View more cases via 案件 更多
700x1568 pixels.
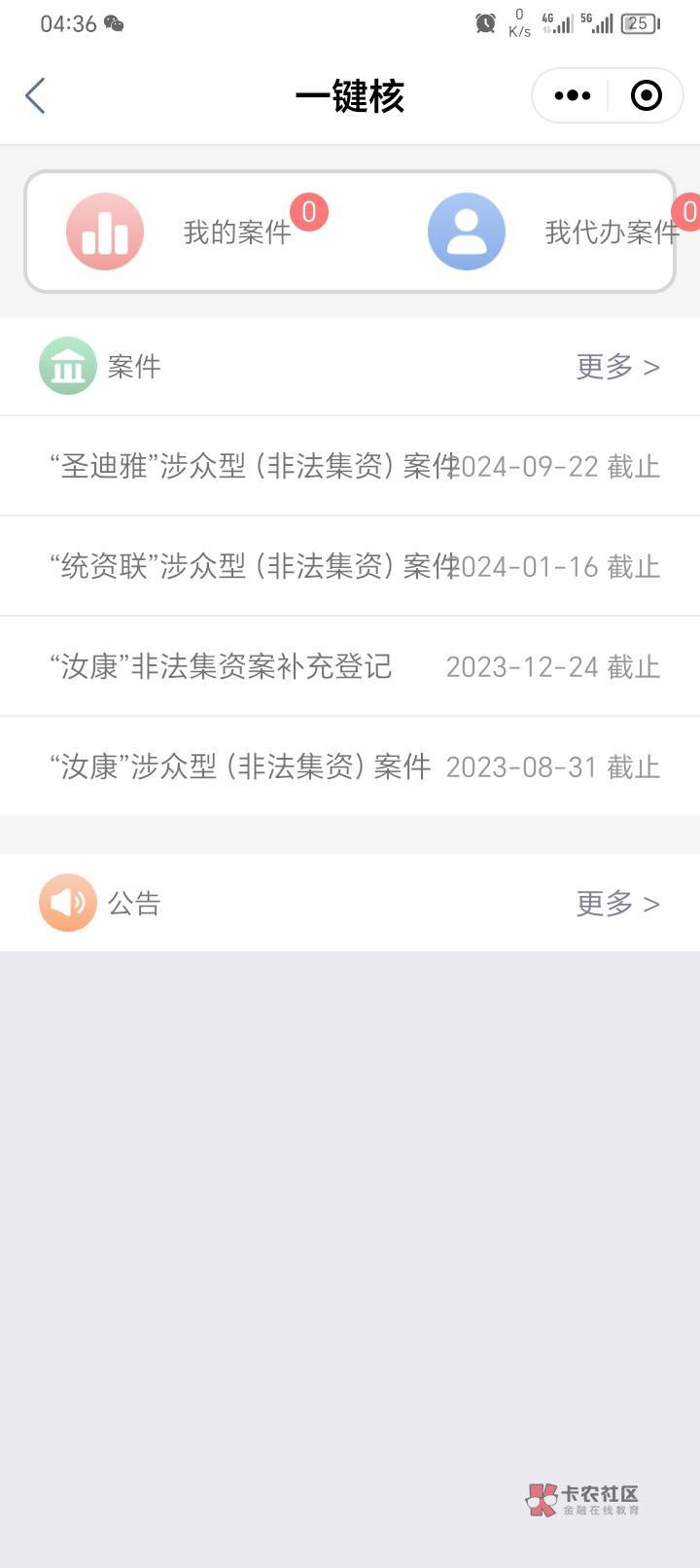coord(617,367)
